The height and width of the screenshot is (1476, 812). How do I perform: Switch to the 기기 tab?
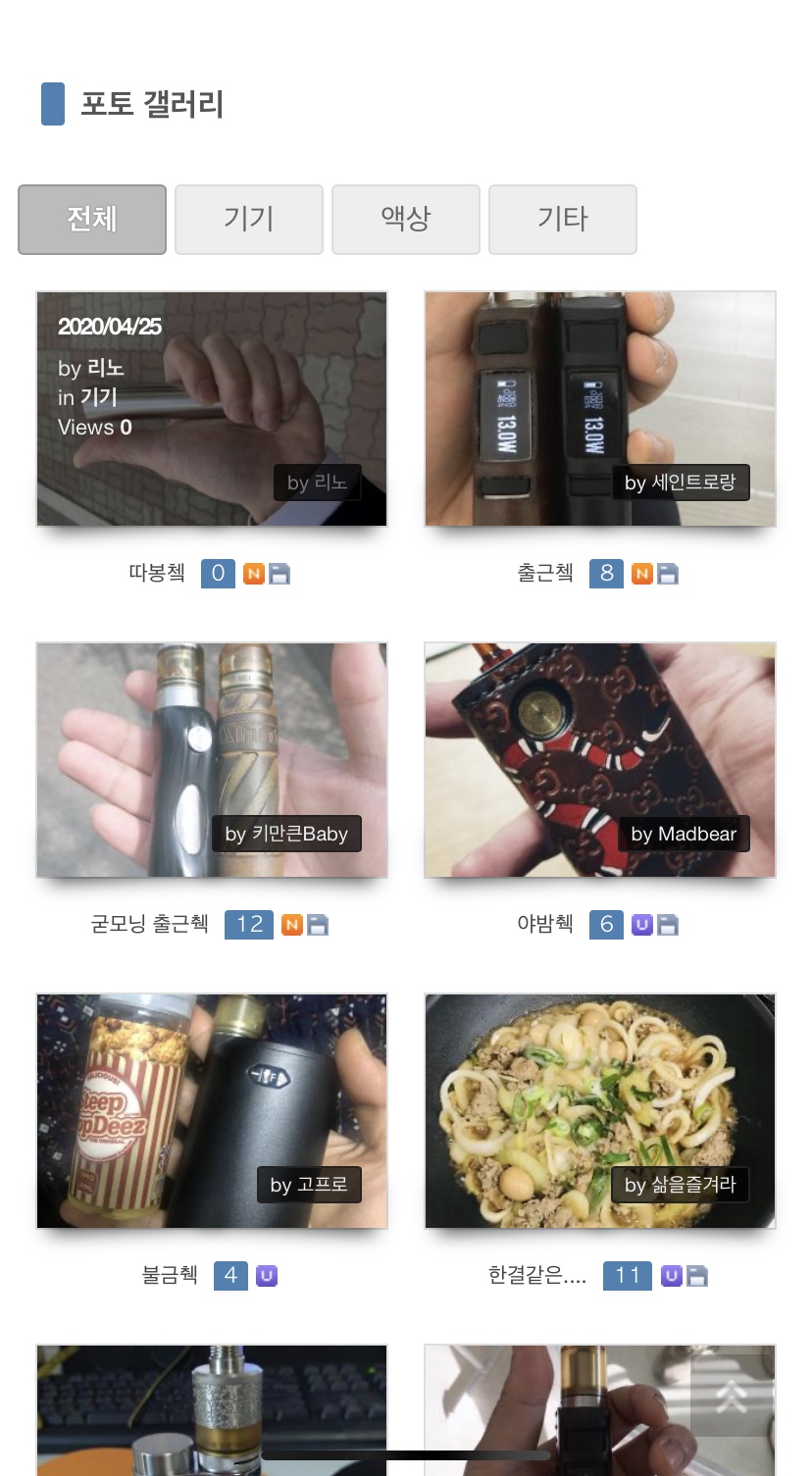(249, 219)
